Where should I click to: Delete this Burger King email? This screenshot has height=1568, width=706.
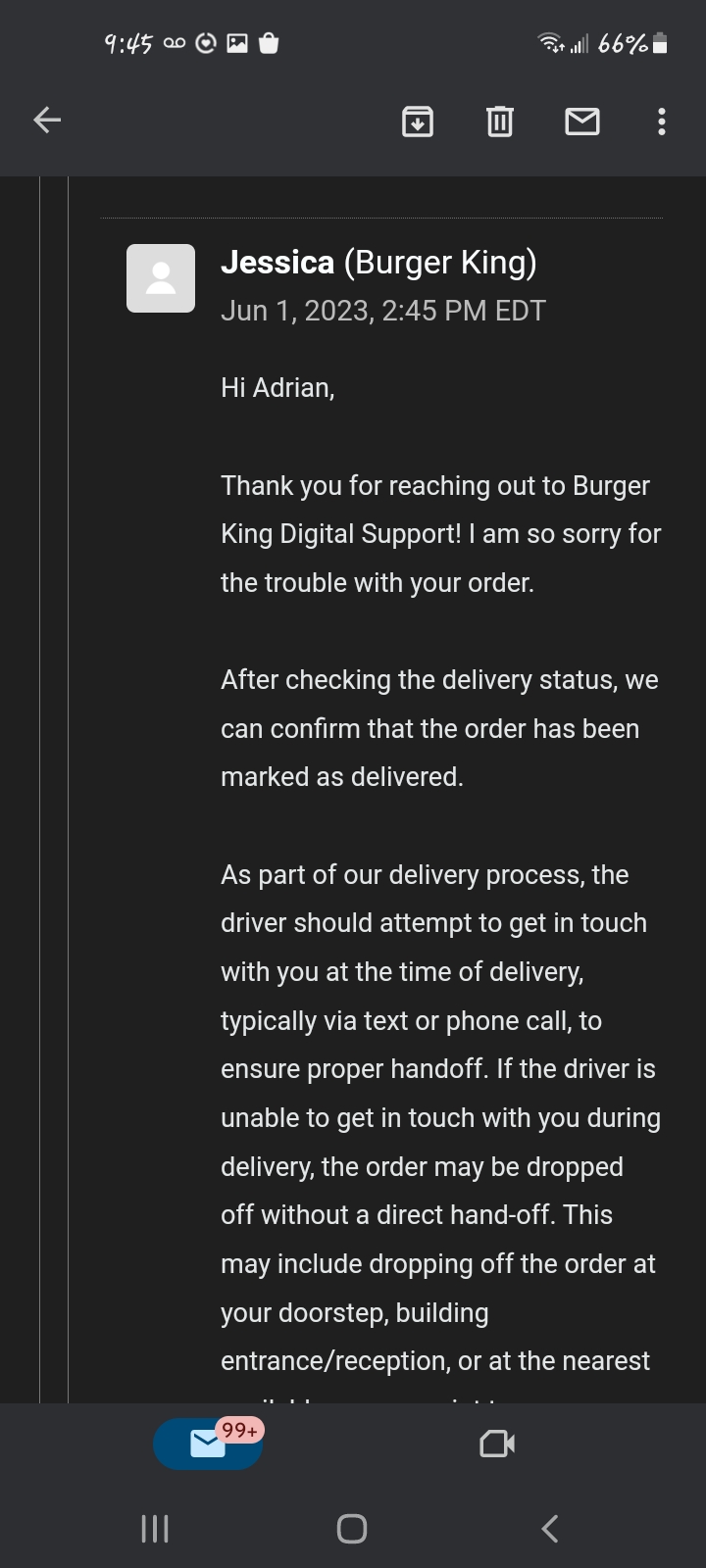pos(499,121)
